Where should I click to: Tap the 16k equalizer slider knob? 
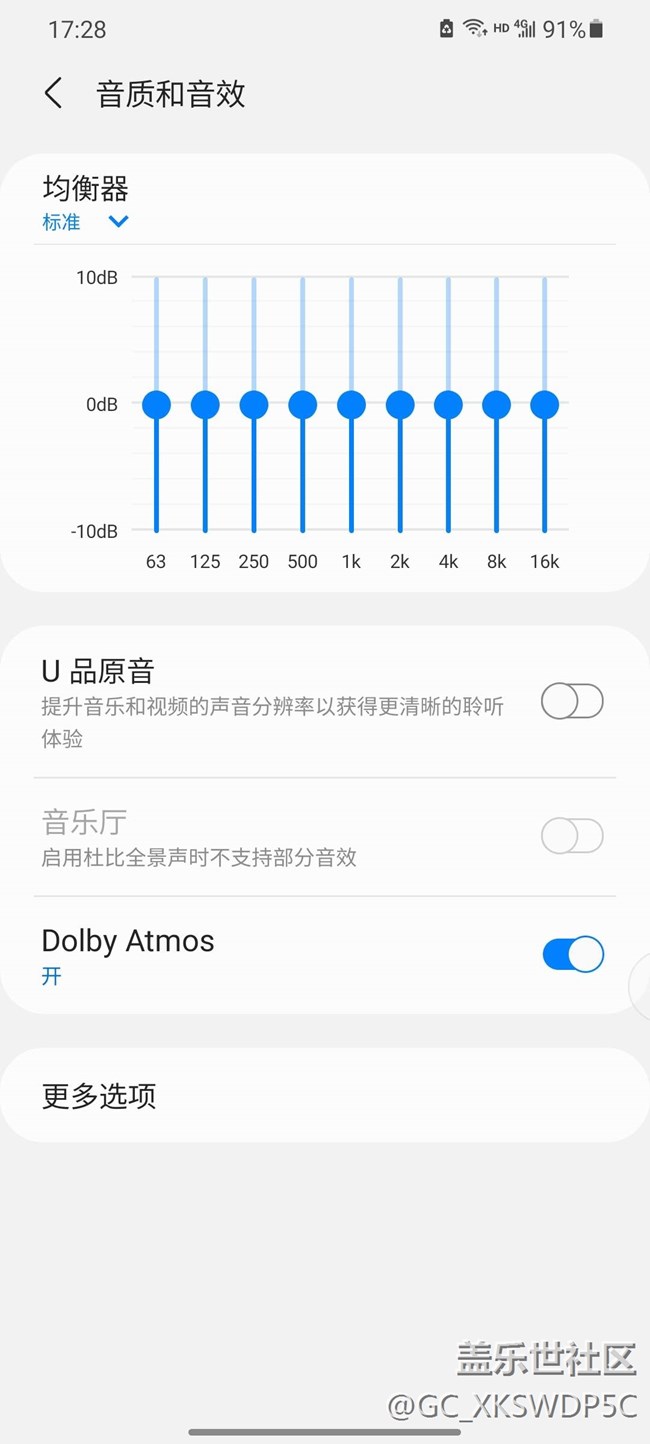point(545,405)
